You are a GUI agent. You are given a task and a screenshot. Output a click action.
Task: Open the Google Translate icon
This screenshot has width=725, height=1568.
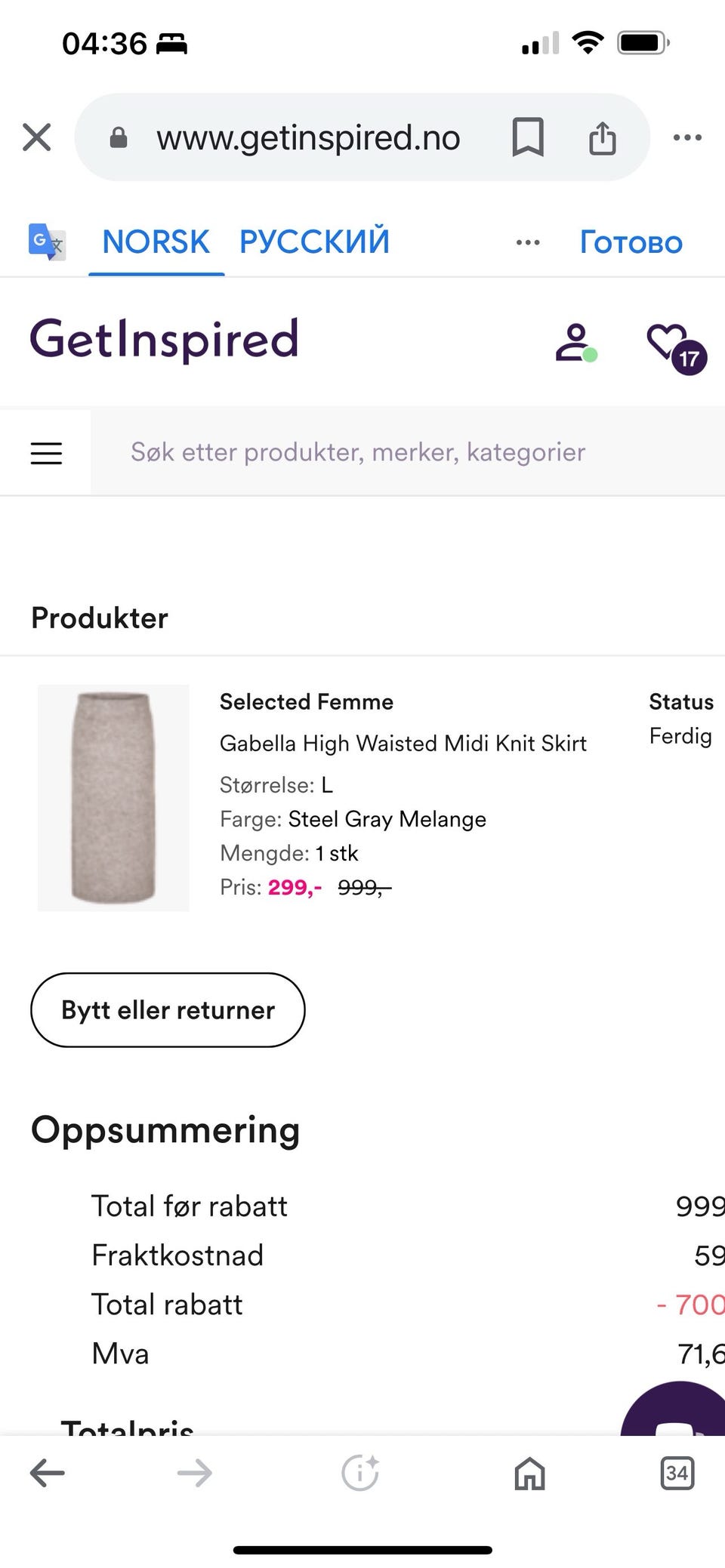coord(45,242)
